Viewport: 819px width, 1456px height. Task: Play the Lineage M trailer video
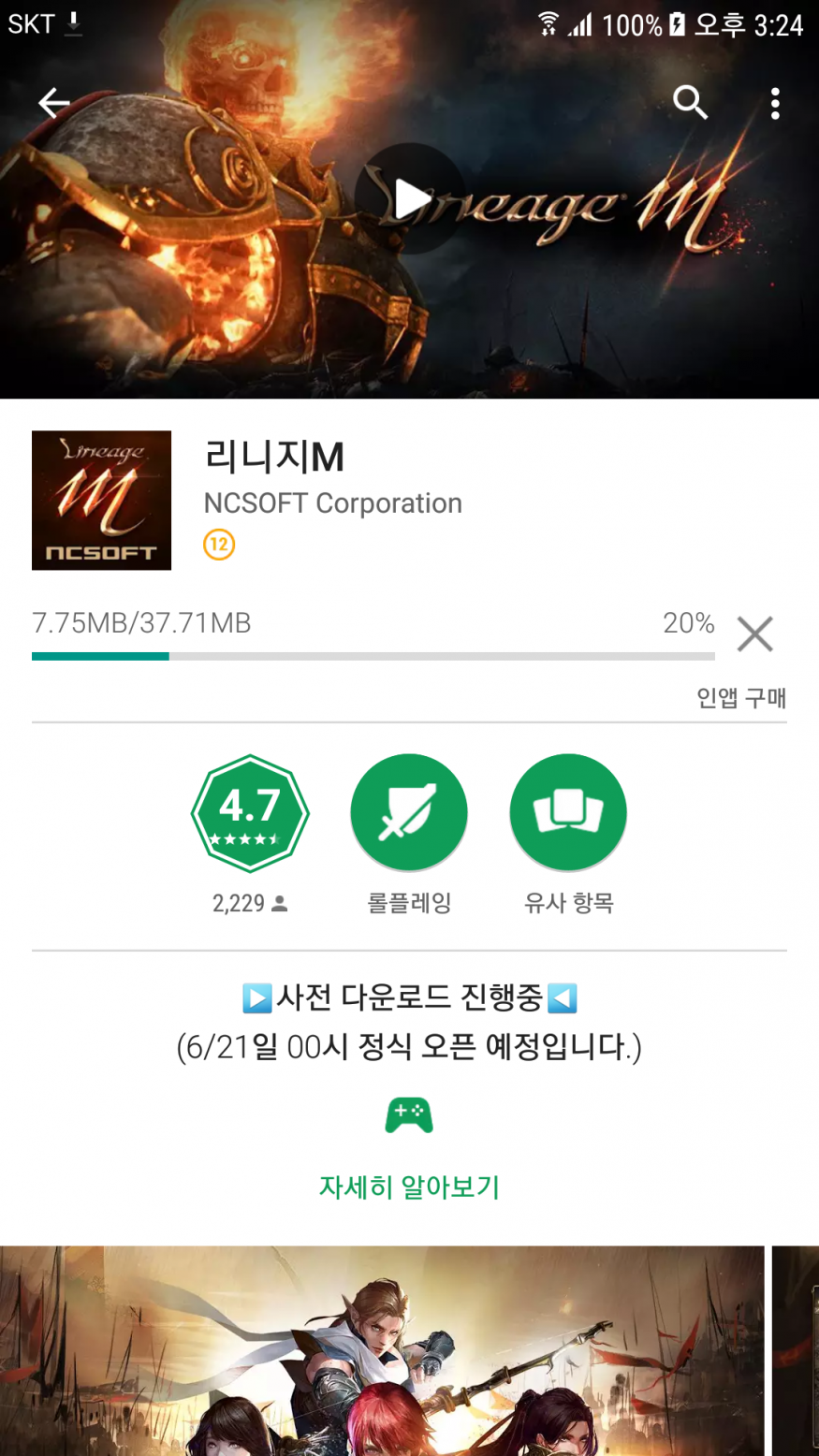coord(410,198)
